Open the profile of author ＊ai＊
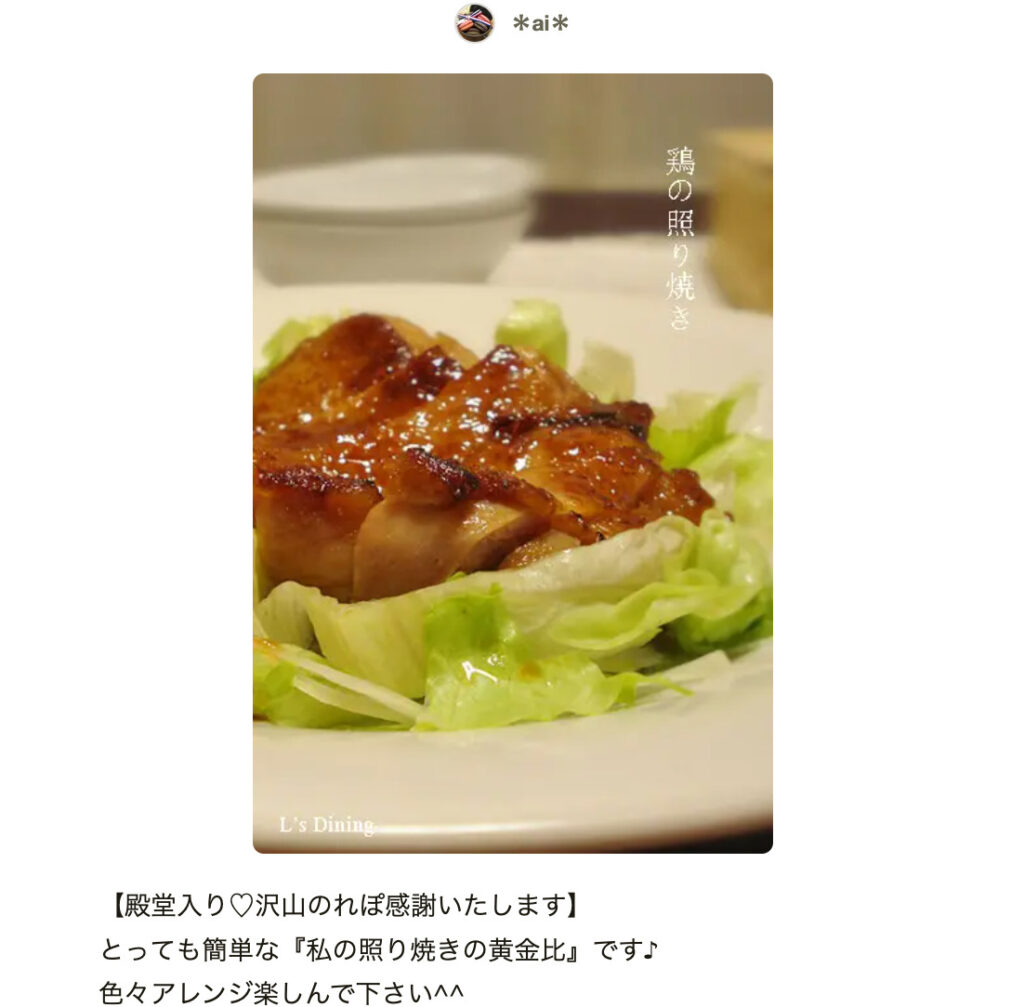The height and width of the screenshot is (1007, 1024). click(x=539, y=23)
